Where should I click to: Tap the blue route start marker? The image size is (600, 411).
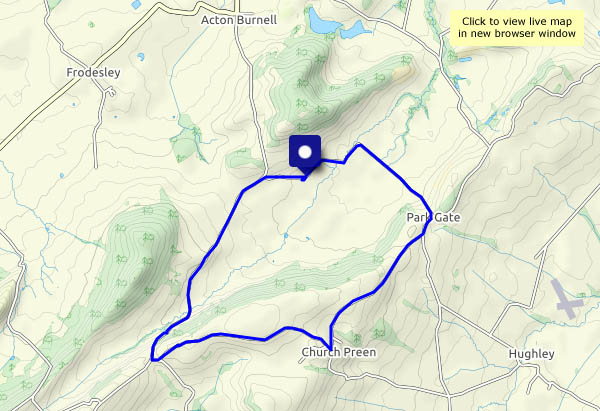(x=305, y=152)
